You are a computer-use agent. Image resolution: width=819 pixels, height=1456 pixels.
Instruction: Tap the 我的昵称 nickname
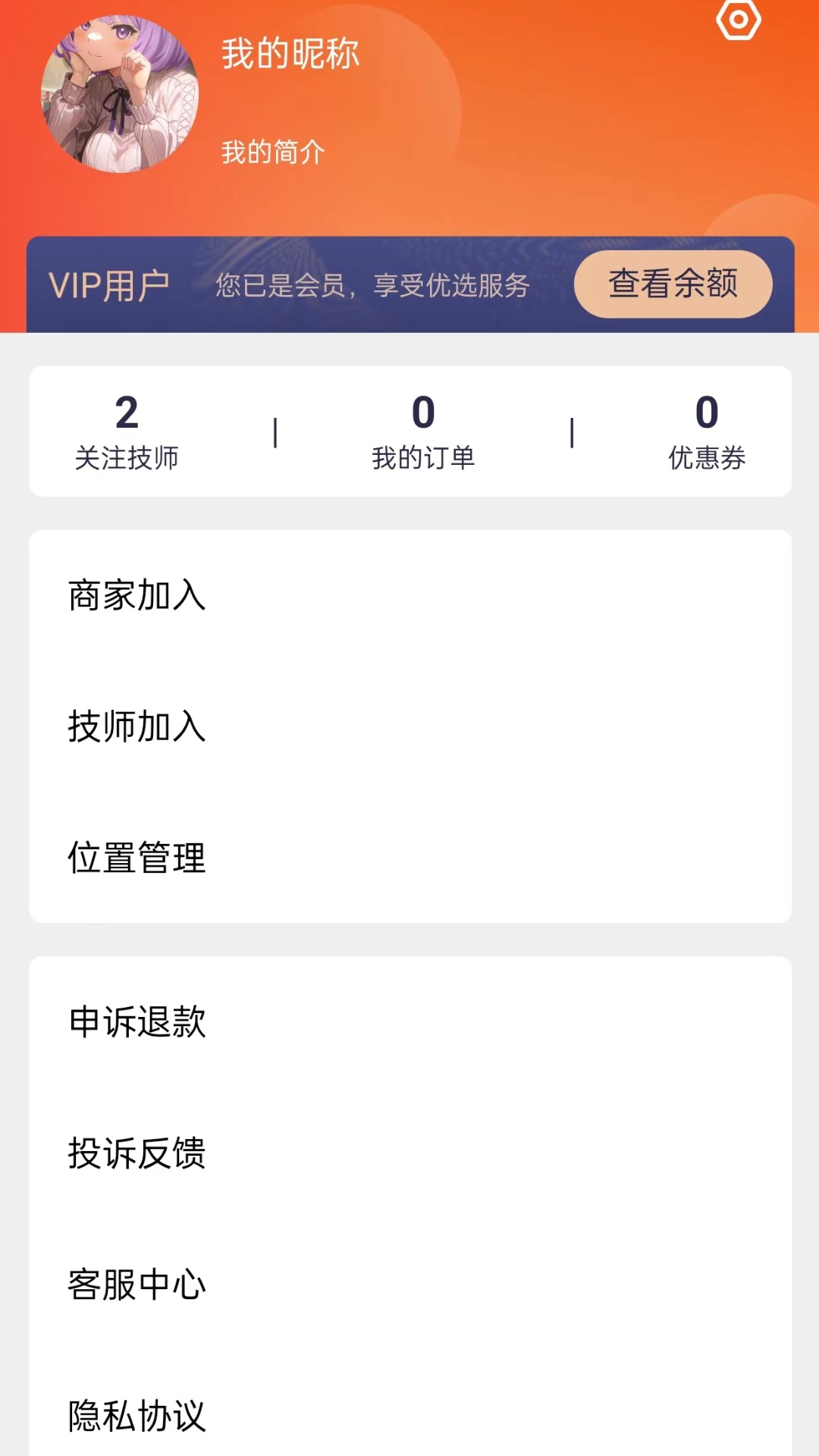[x=290, y=54]
